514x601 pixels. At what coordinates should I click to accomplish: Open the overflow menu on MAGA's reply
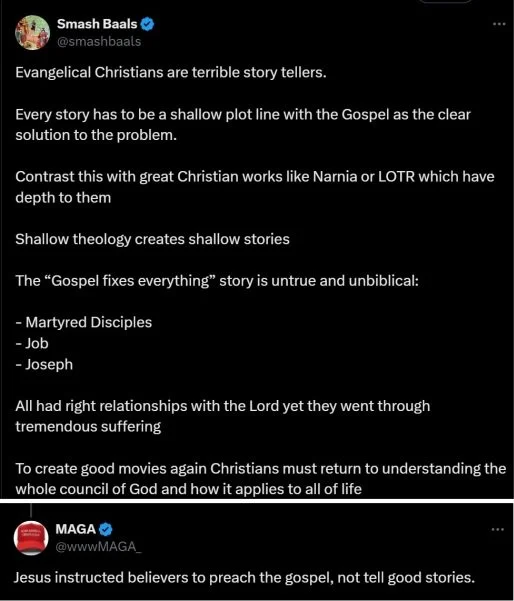tap(498, 530)
